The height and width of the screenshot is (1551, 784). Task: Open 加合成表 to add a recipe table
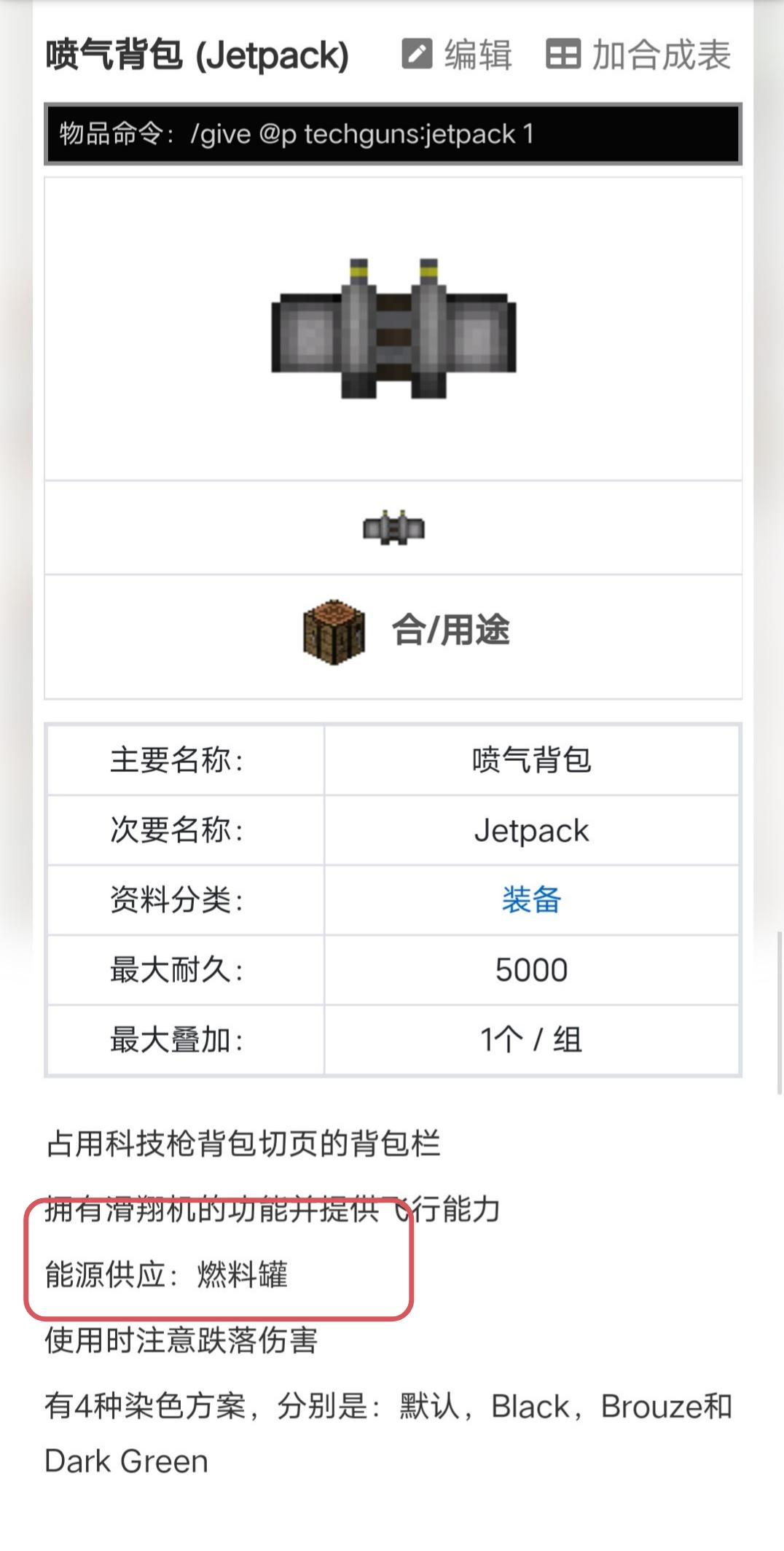click(638, 55)
